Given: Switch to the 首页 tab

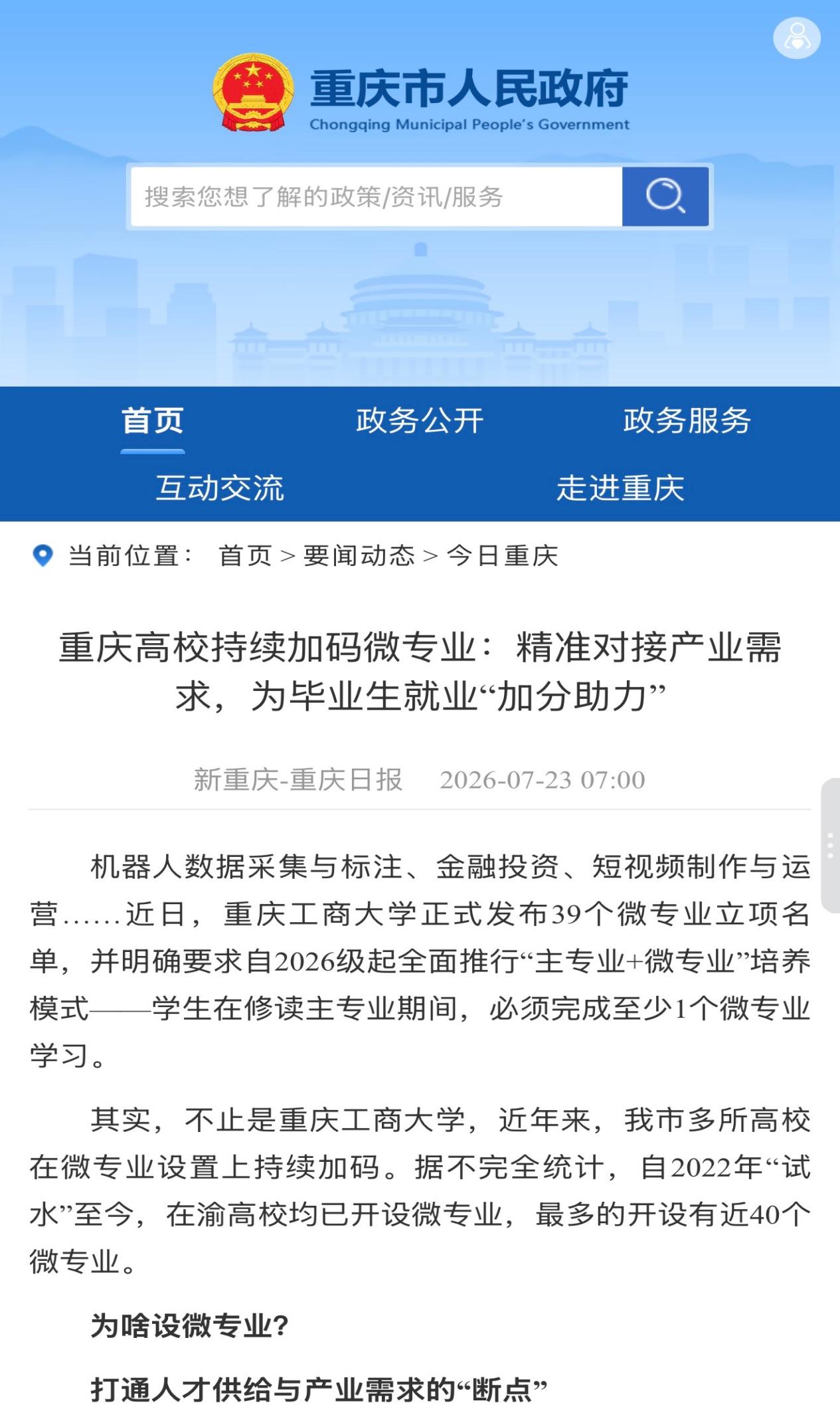Looking at the screenshot, I should 153,421.
